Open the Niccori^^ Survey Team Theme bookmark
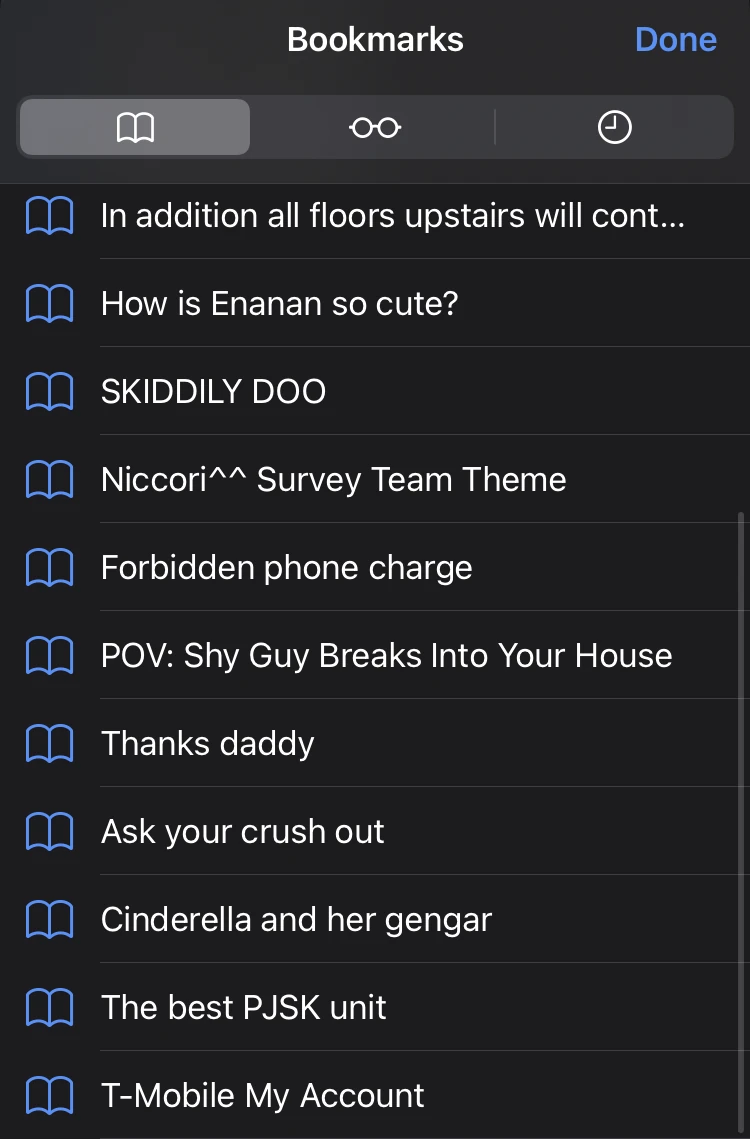The image size is (750, 1139). pyautogui.click(x=333, y=479)
